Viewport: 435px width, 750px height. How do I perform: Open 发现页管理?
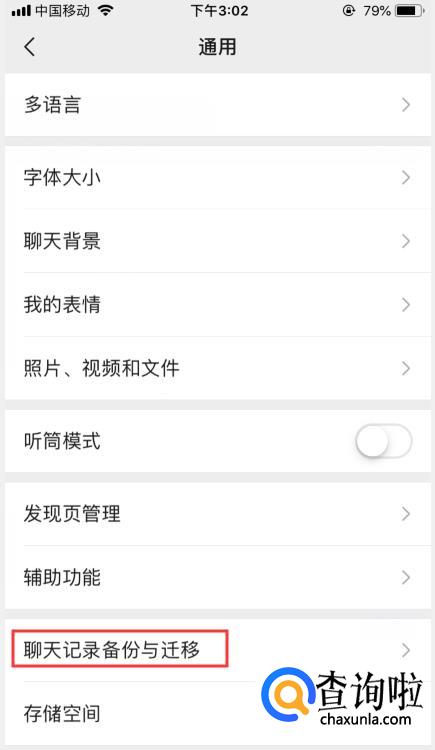(x=218, y=514)
